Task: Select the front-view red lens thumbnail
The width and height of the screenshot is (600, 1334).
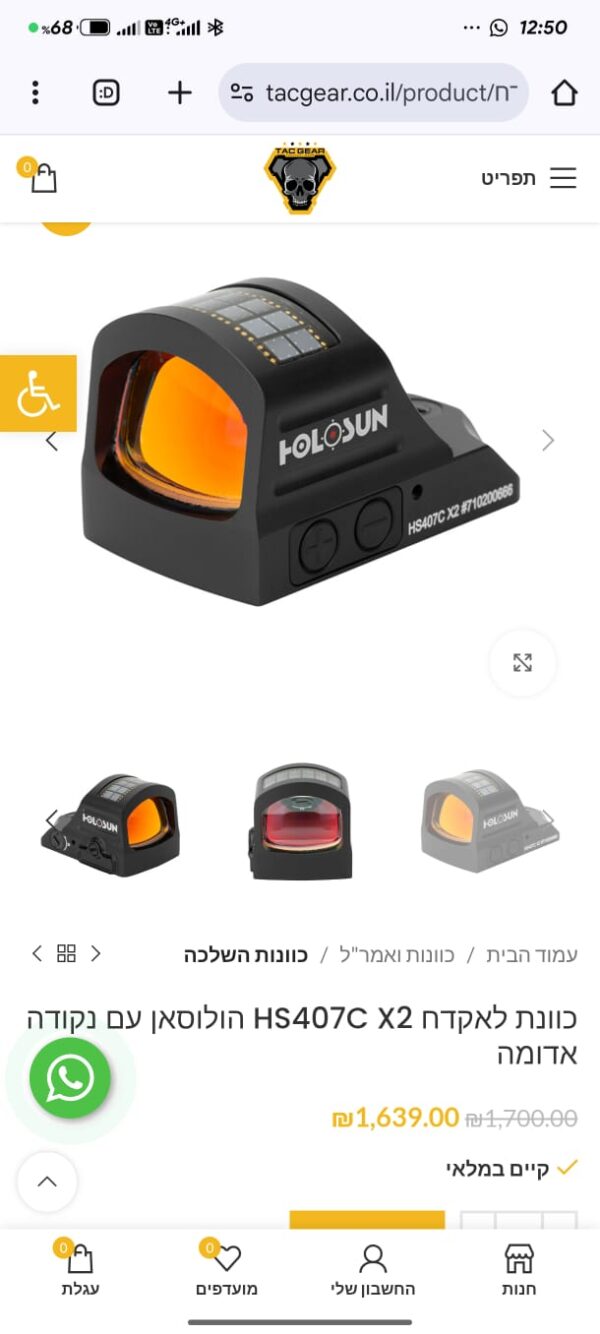Action: click(299, 822)
